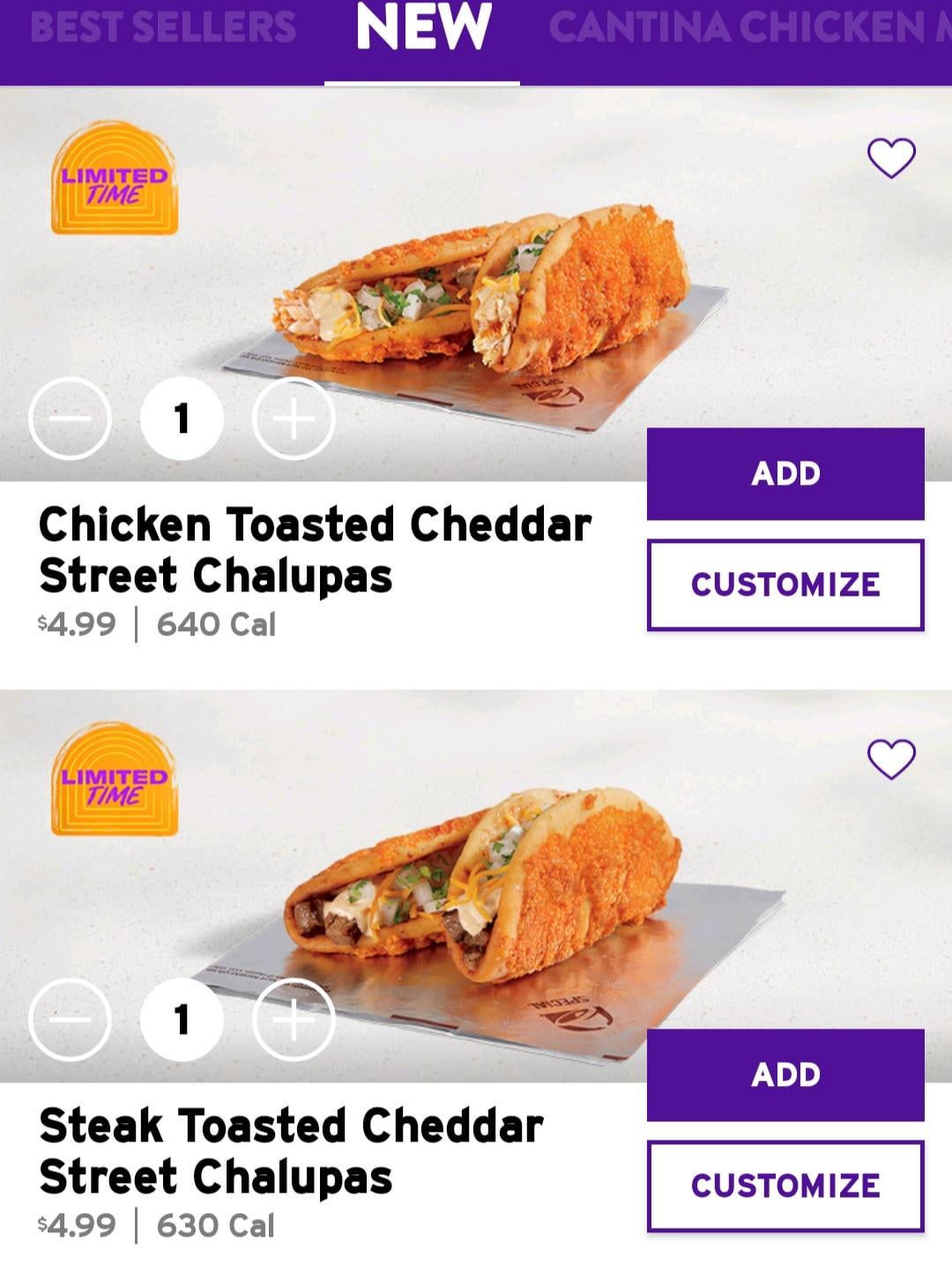Image resolution: width=952 pixels, height=1287 pixels.
Task: Favorite the Chicken Toasted Cheddar Street Chalupas
Action: pyautogui.click(x=891, y=159)
